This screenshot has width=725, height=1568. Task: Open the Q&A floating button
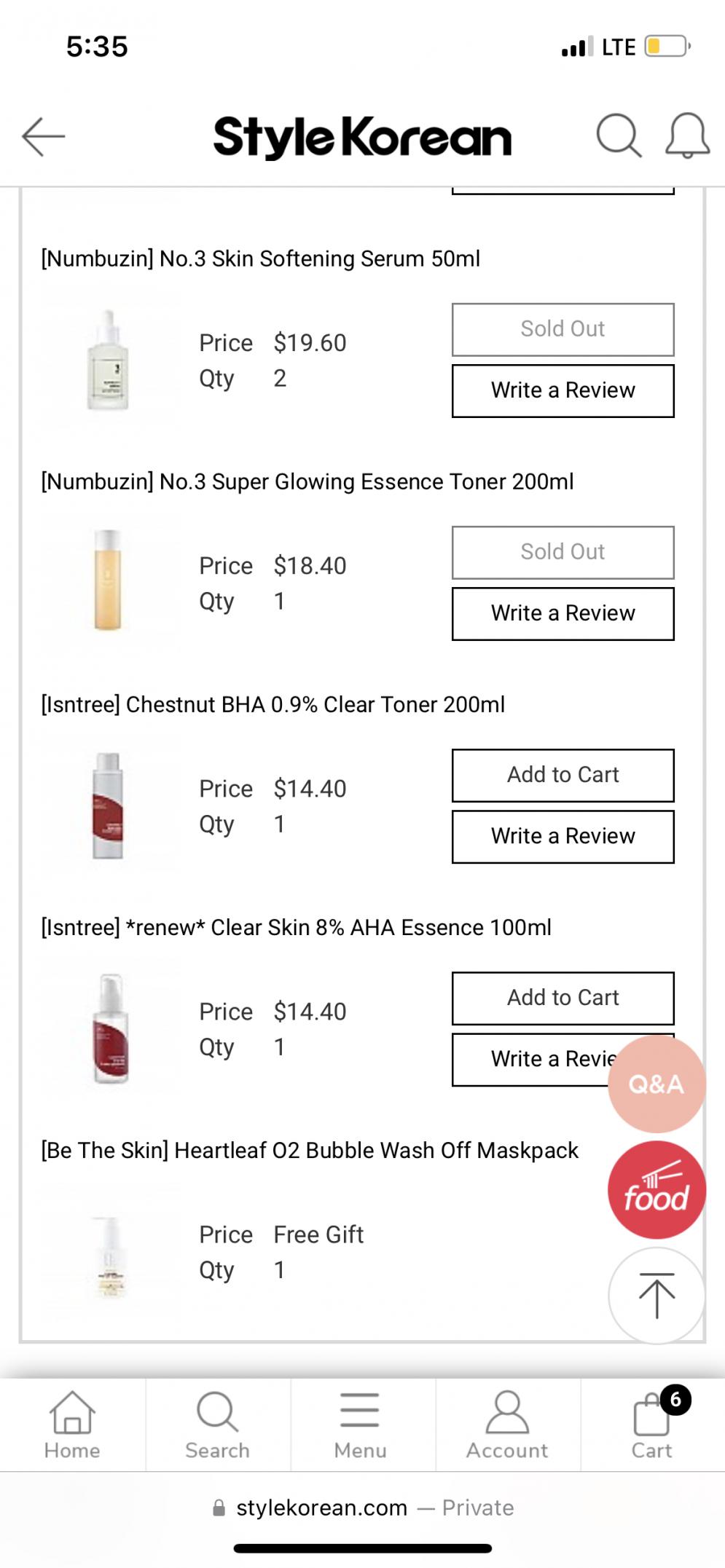pos(657,1084)
